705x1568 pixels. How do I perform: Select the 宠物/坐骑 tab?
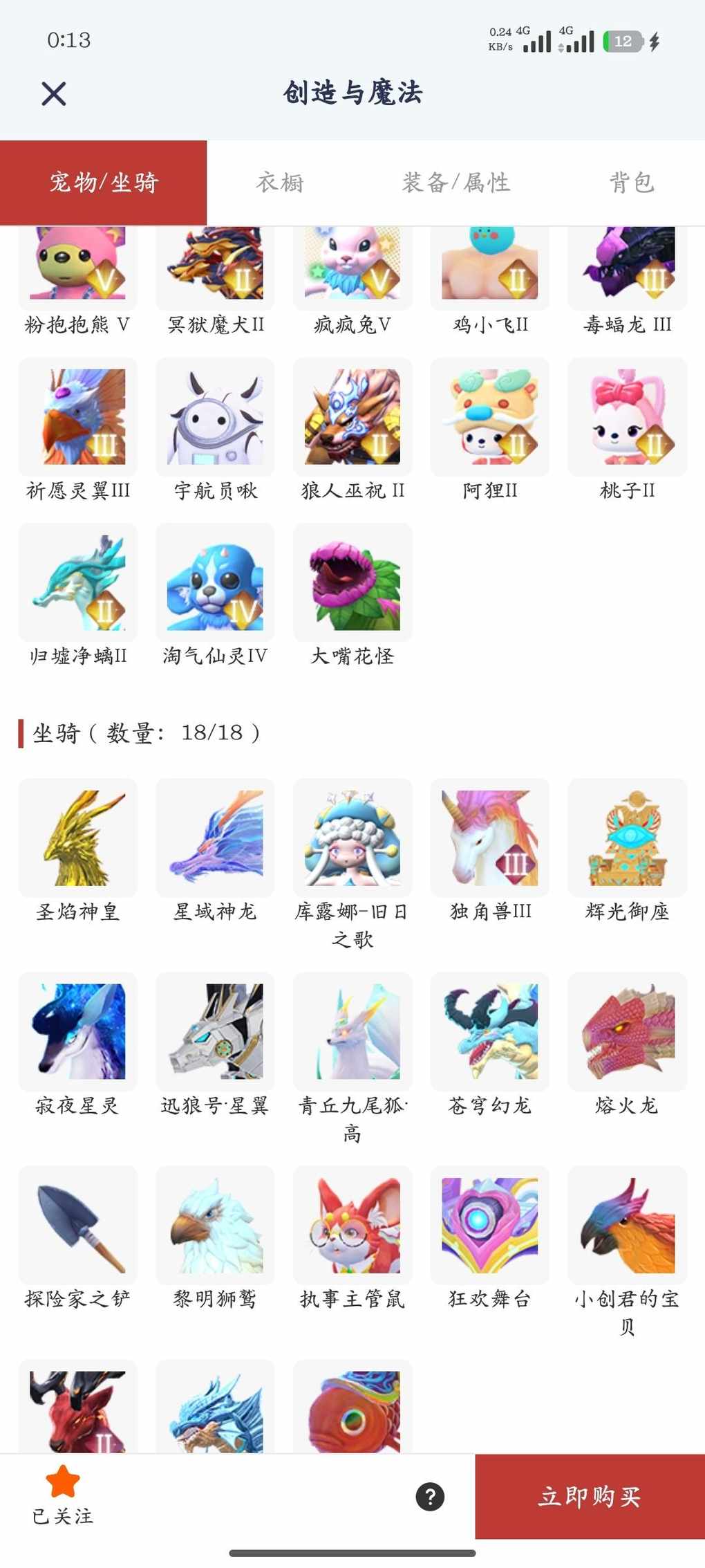(x=104, y=183)
